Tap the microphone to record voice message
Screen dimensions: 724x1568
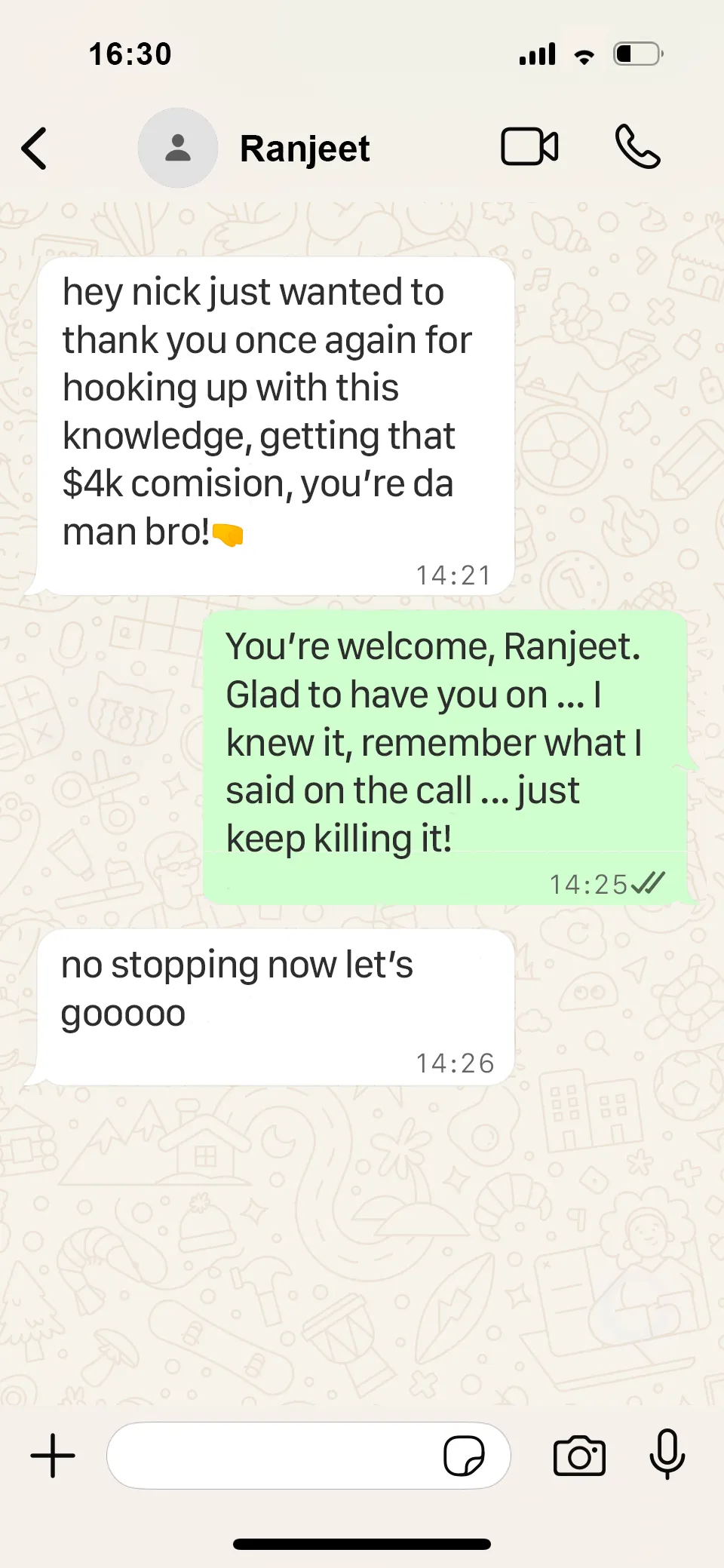[x=667, y=1454]
